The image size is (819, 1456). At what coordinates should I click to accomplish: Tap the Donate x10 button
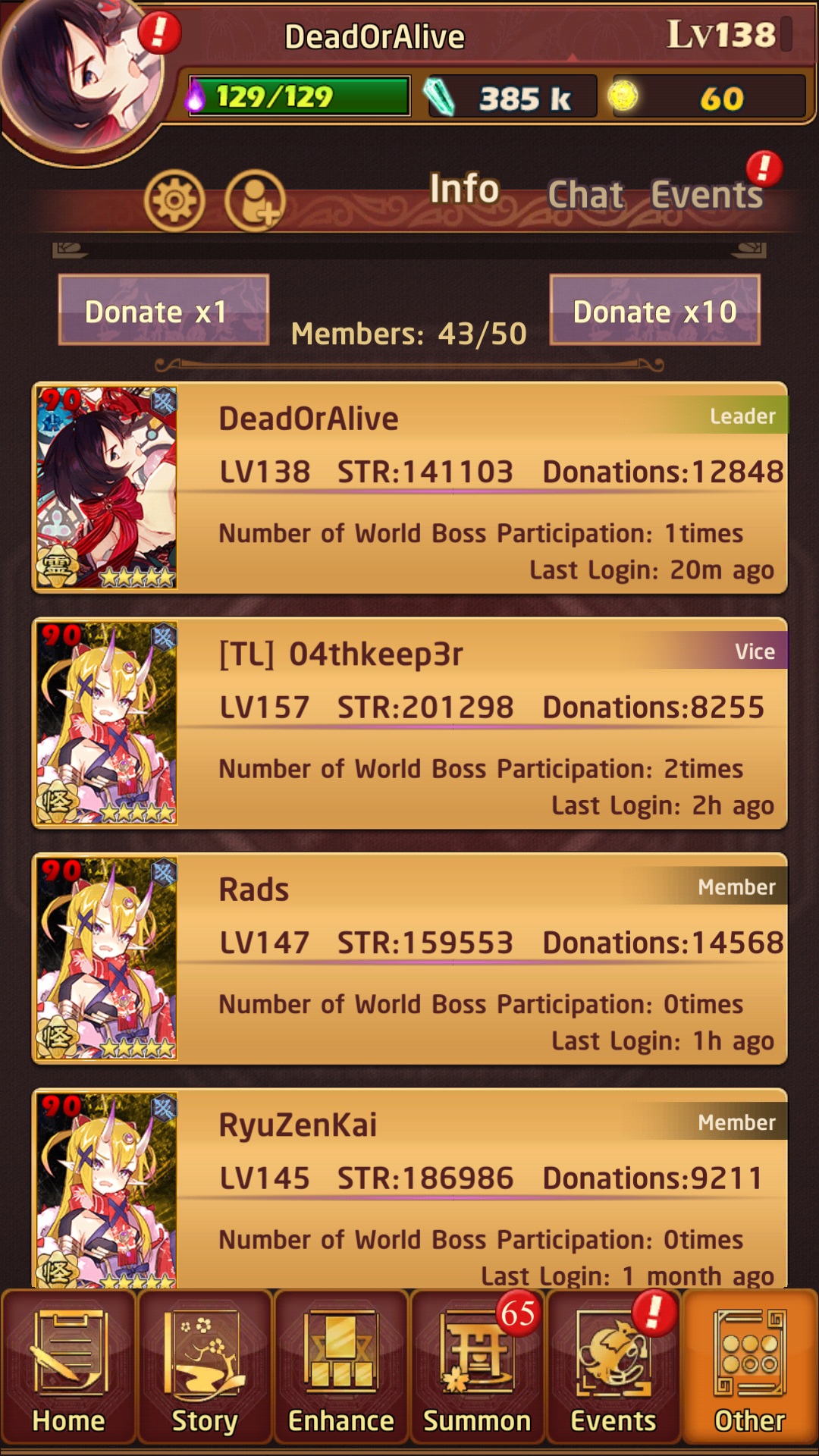pyautogui.click(x=655, y=310)
